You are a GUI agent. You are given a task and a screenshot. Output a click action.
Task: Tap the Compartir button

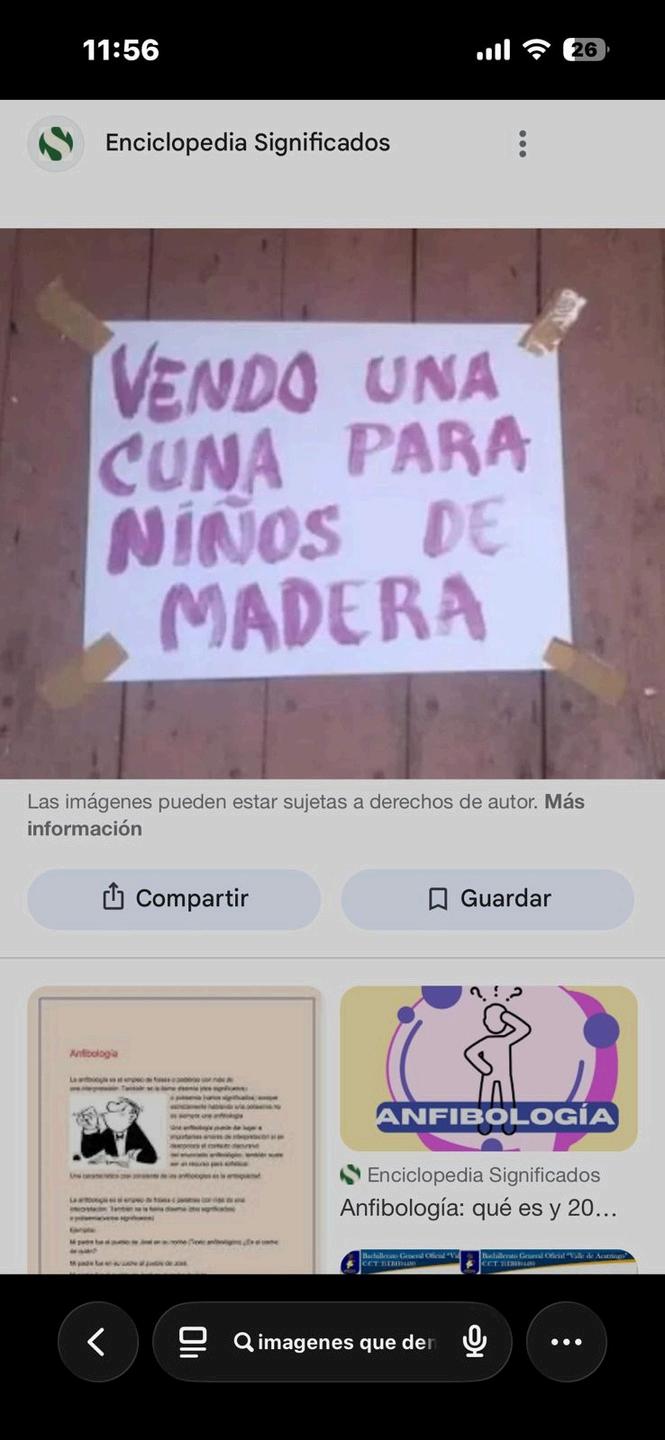[174, 898]
